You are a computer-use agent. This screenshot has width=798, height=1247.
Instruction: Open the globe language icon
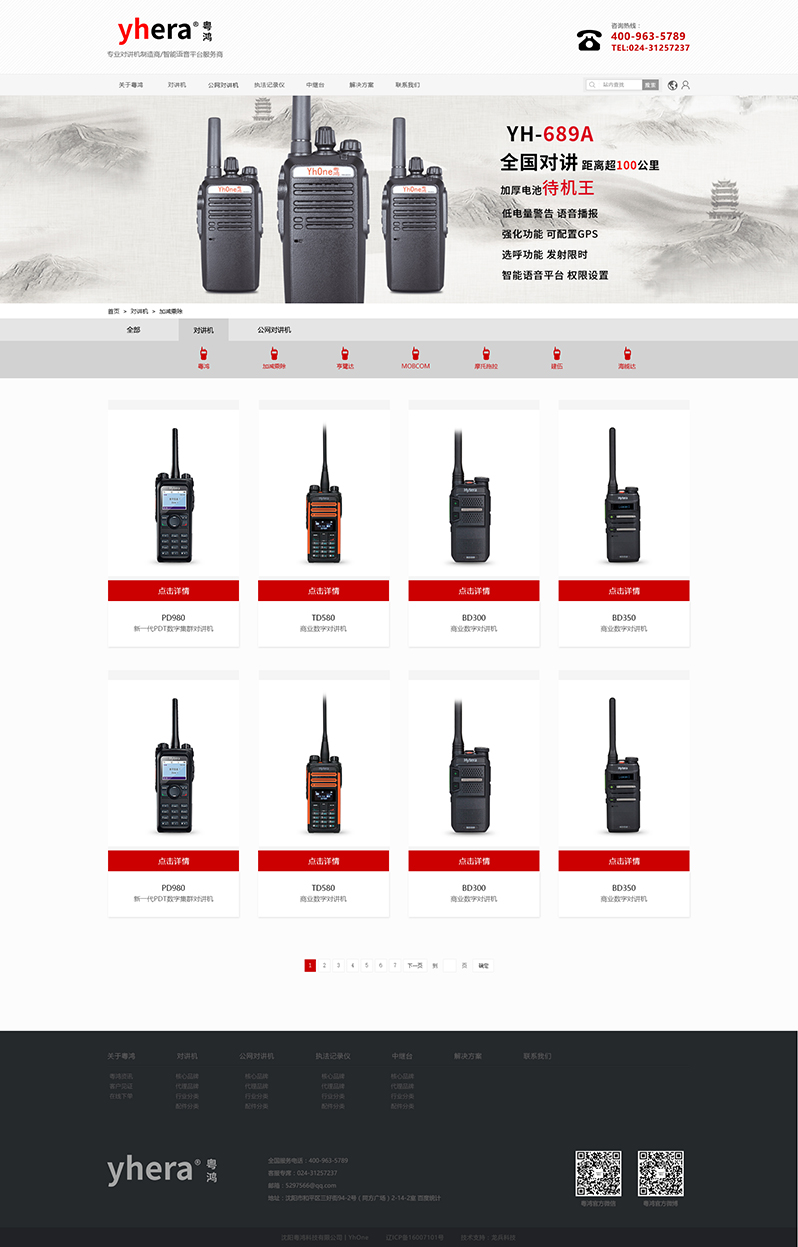pos(672,85)
